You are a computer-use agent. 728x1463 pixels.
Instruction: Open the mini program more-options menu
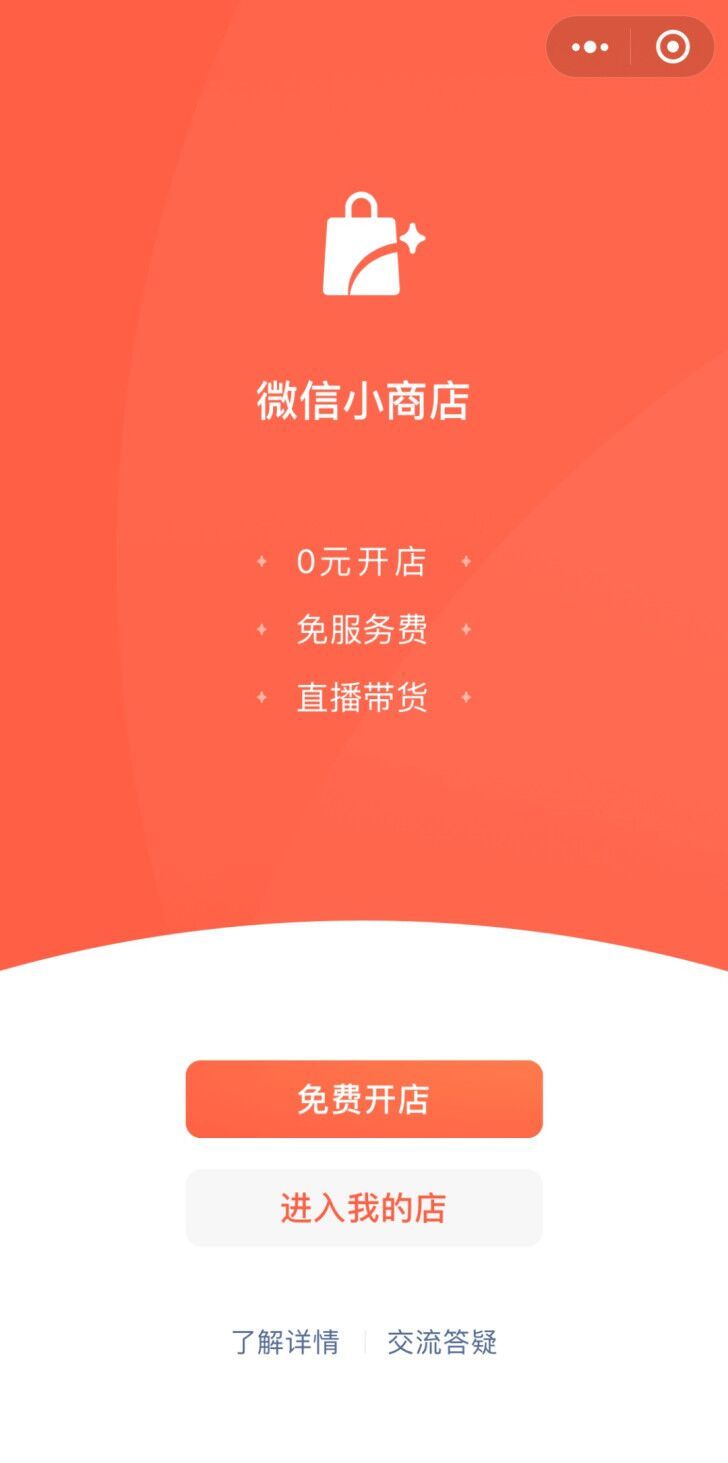[x=590, y=47]
